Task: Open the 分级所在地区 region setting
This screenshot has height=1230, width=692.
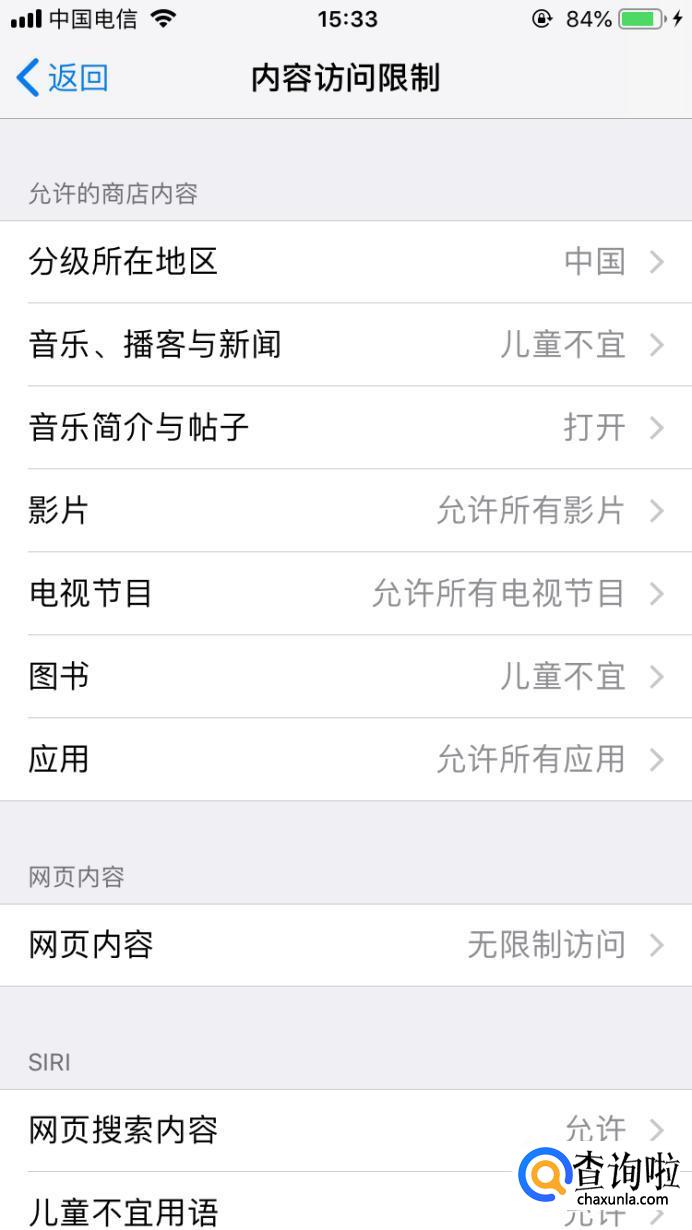Action: [x=346, y=262]
